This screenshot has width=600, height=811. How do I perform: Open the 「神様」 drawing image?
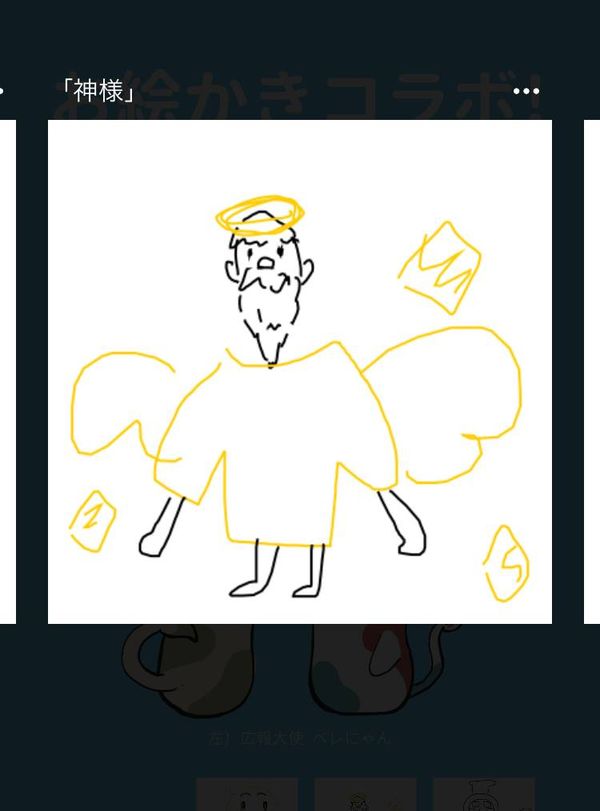(300, 372)
